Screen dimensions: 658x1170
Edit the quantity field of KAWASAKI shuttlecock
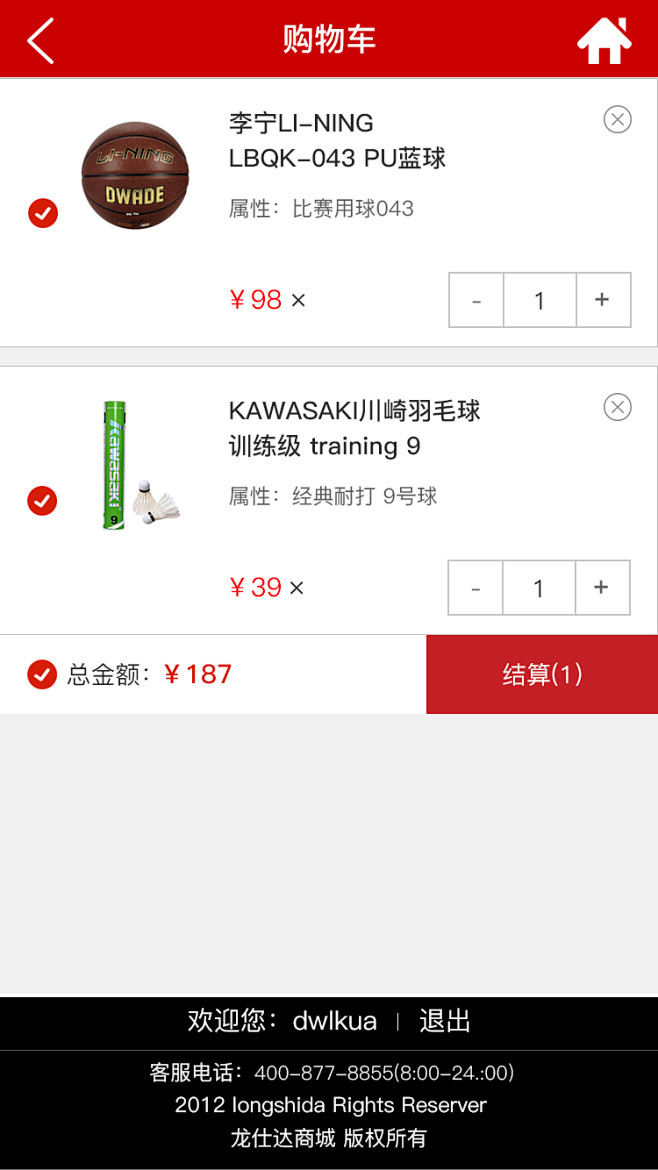pyautogui.click(x=538, y=588)
